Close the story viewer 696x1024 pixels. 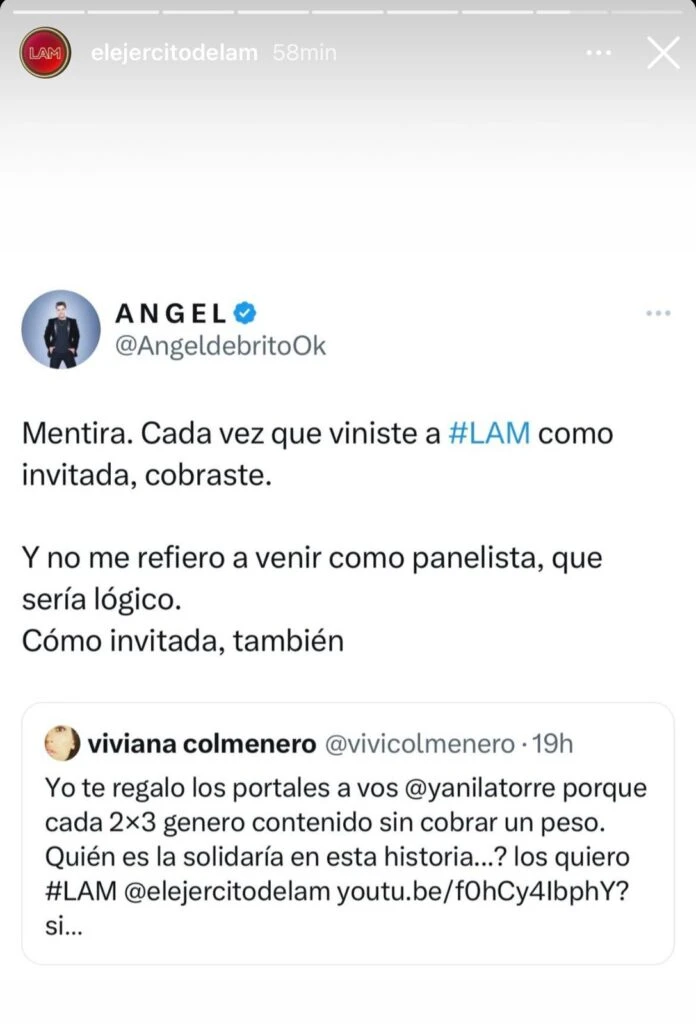pos(663,53)
